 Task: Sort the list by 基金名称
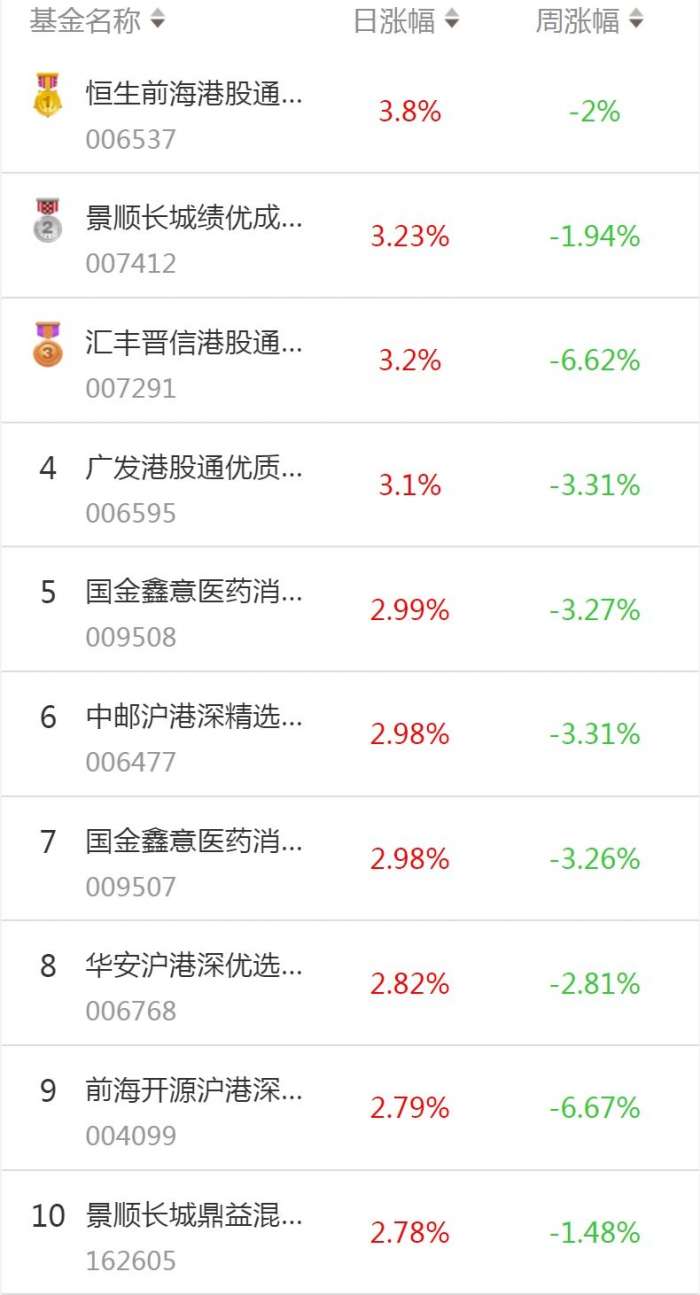(x=97, y=21)
